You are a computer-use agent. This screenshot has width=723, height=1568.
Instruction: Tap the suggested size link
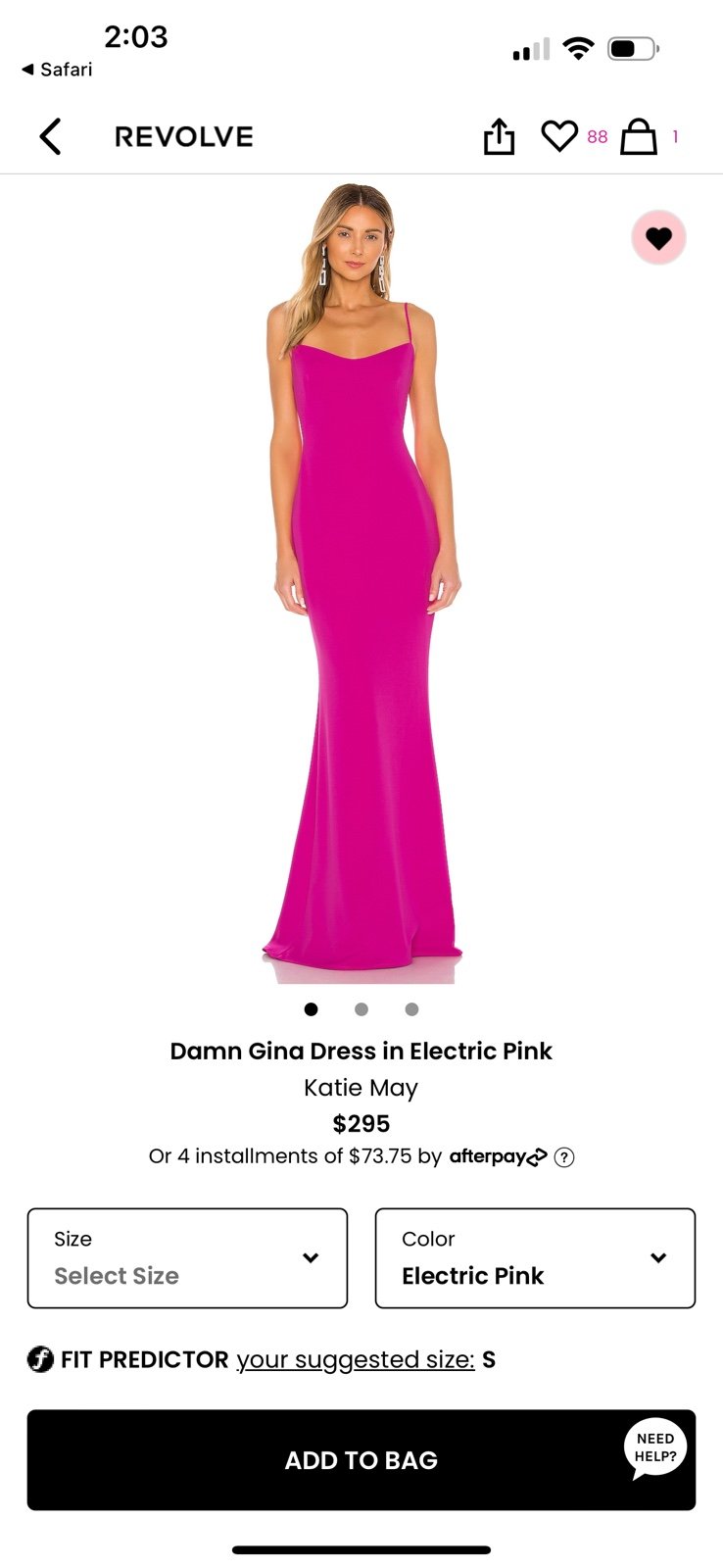pyautogui.click(x=356, y=1360)
